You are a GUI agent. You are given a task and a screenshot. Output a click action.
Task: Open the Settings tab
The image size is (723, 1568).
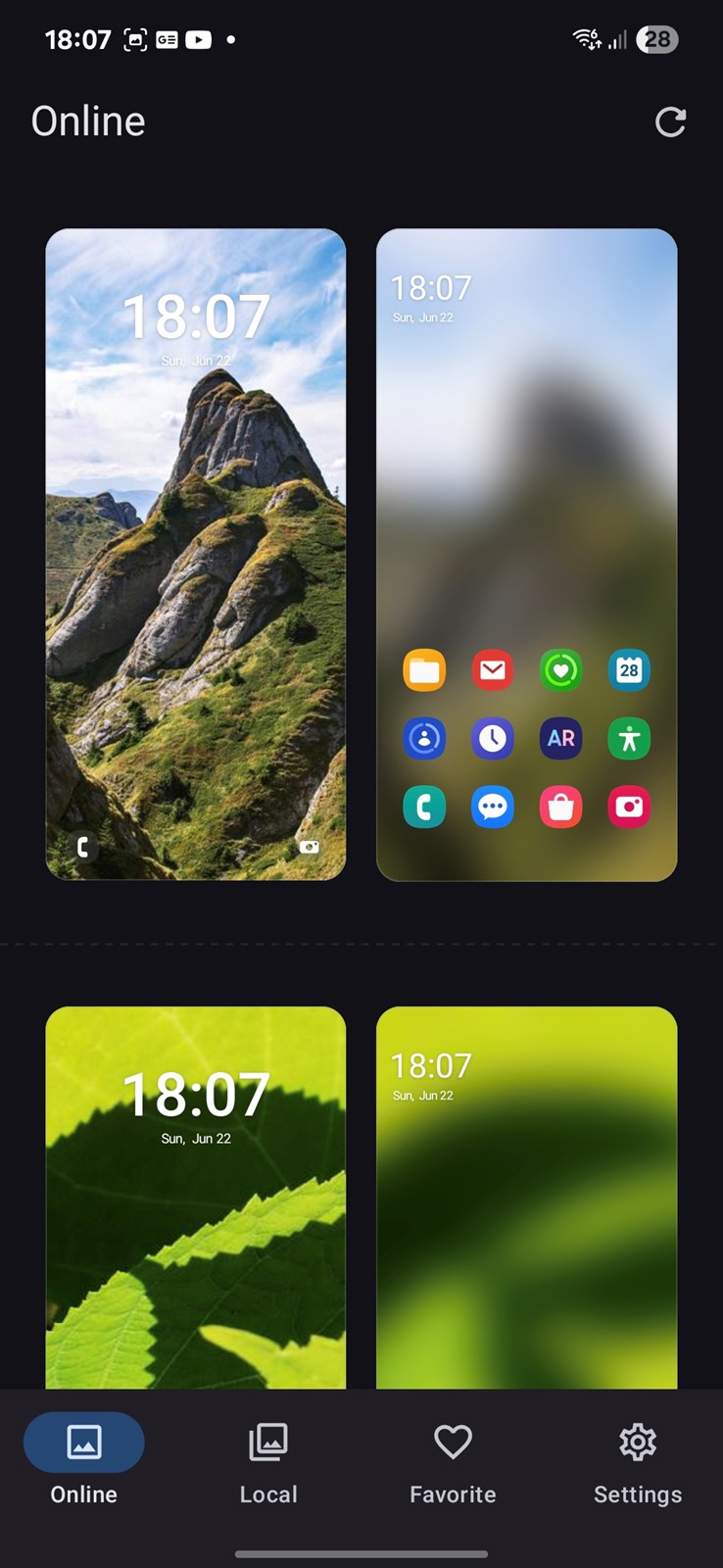(x=638, y=1460)
